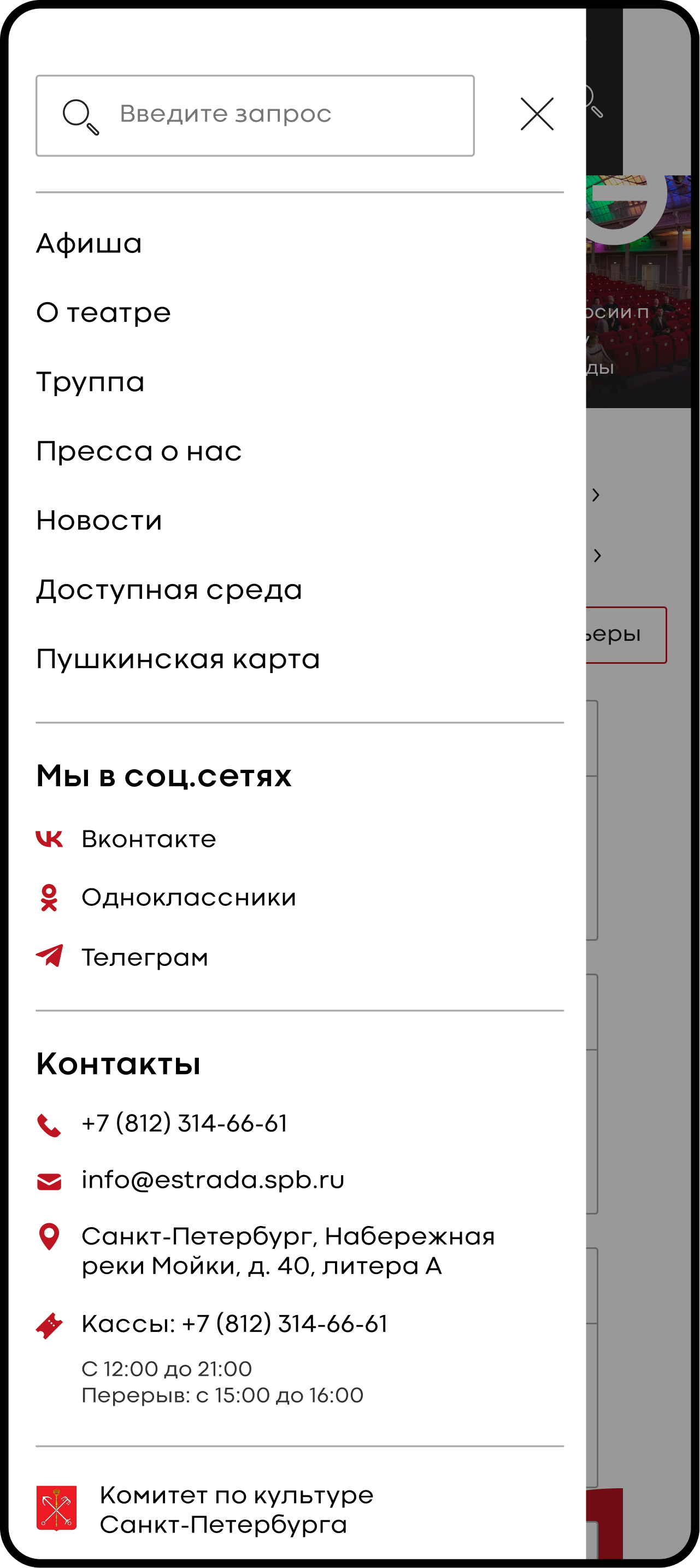Open the Труппа page
The image size is (700, 1568).
90,382
